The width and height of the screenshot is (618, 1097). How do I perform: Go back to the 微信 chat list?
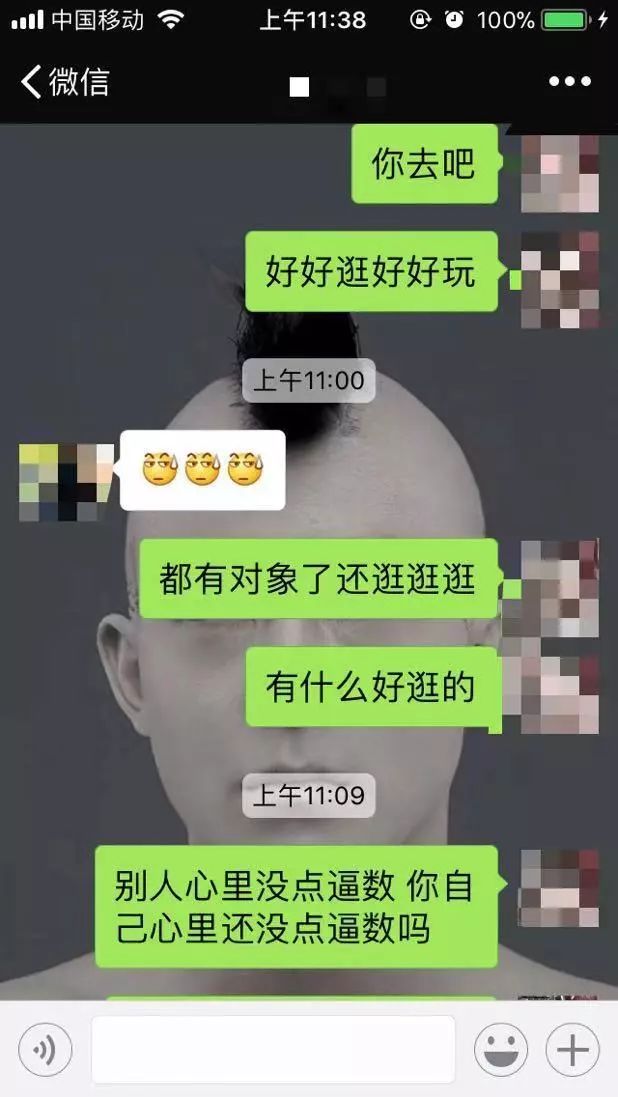point(64,81)
